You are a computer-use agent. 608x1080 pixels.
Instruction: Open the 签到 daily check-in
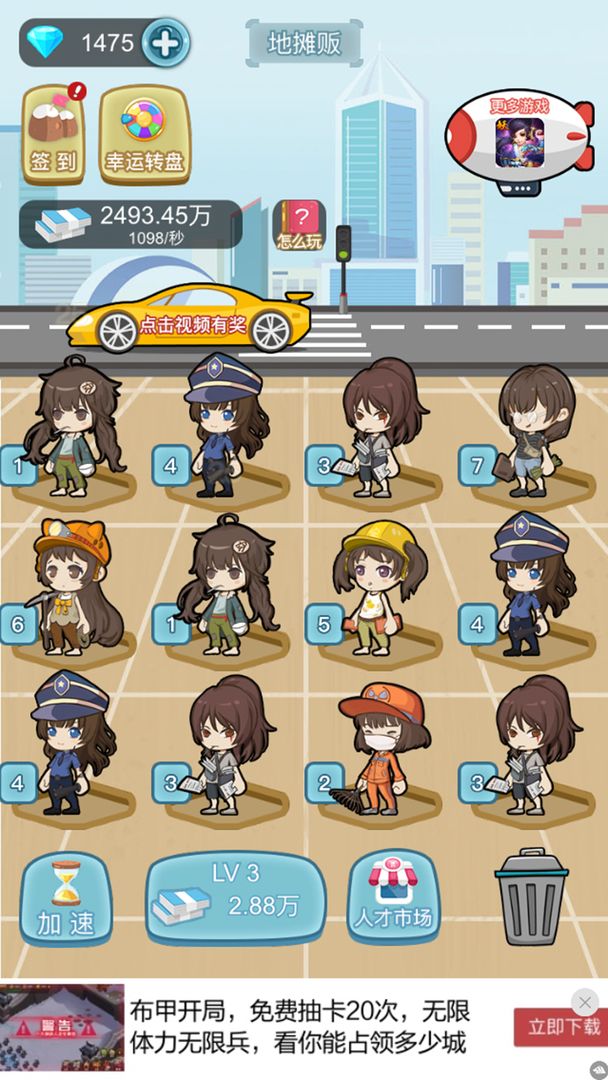tap(53, 135)
